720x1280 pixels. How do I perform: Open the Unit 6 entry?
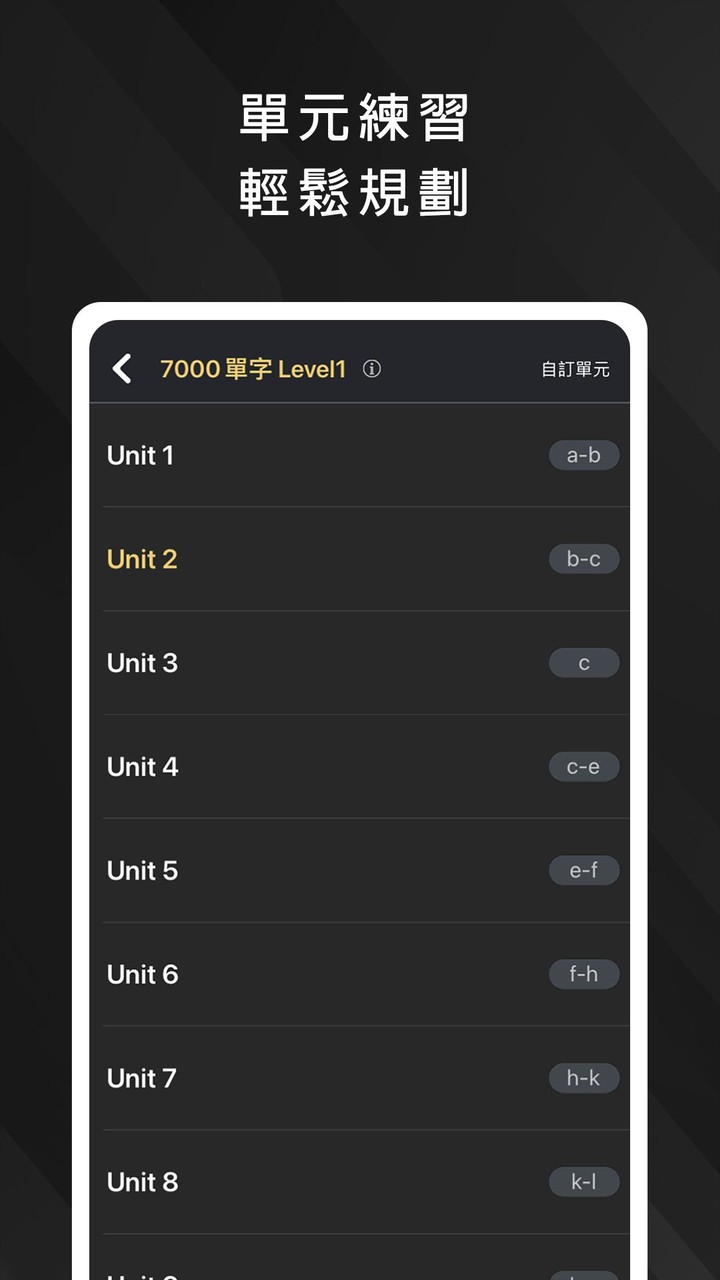point(141,975)
